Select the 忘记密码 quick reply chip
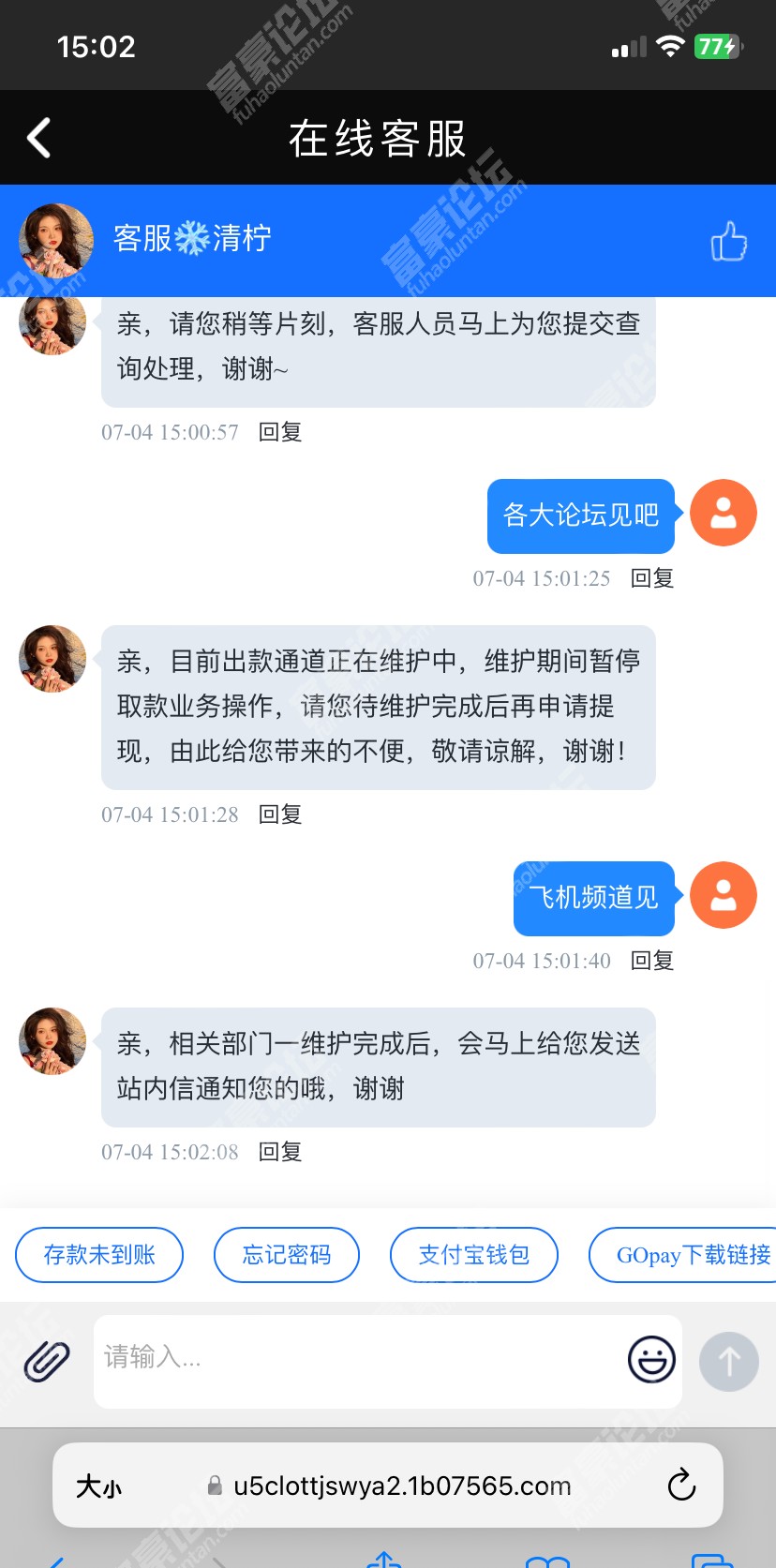 (287, 1255)
